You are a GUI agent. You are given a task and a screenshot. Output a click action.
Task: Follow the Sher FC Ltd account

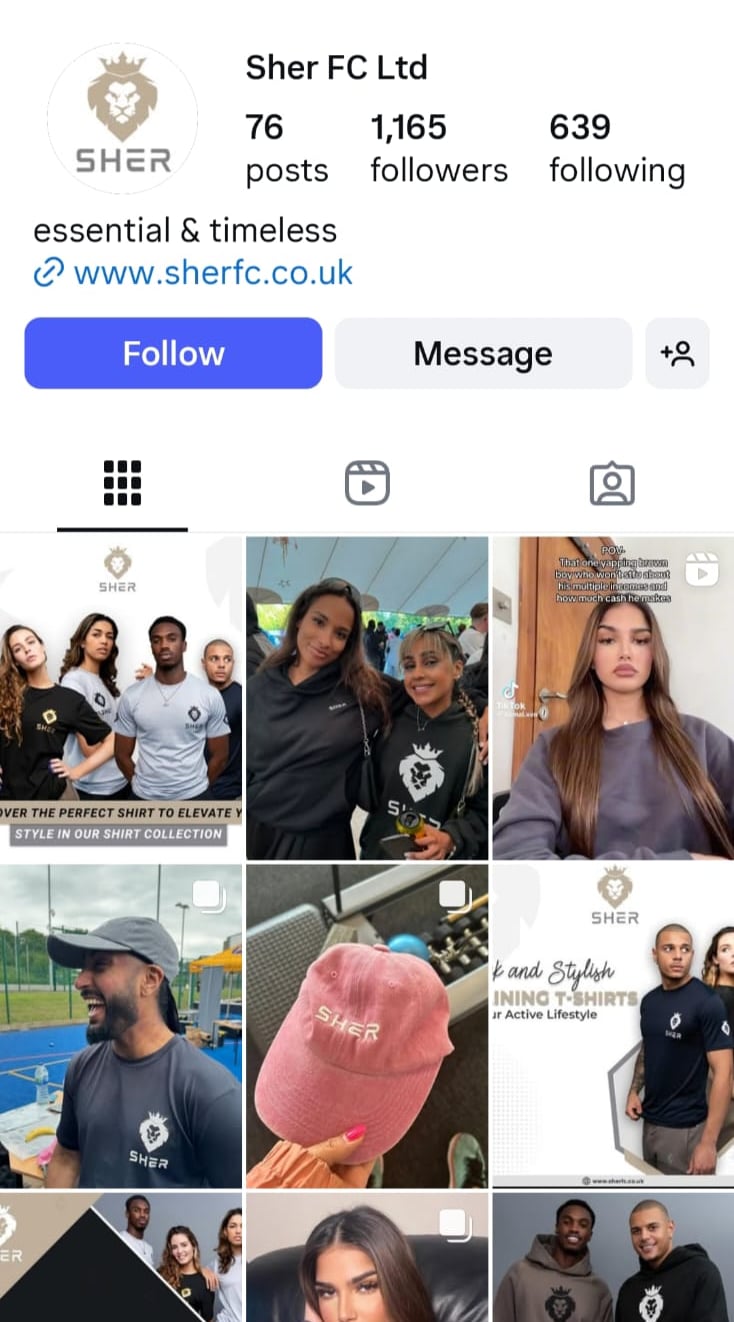pos(173,353)
